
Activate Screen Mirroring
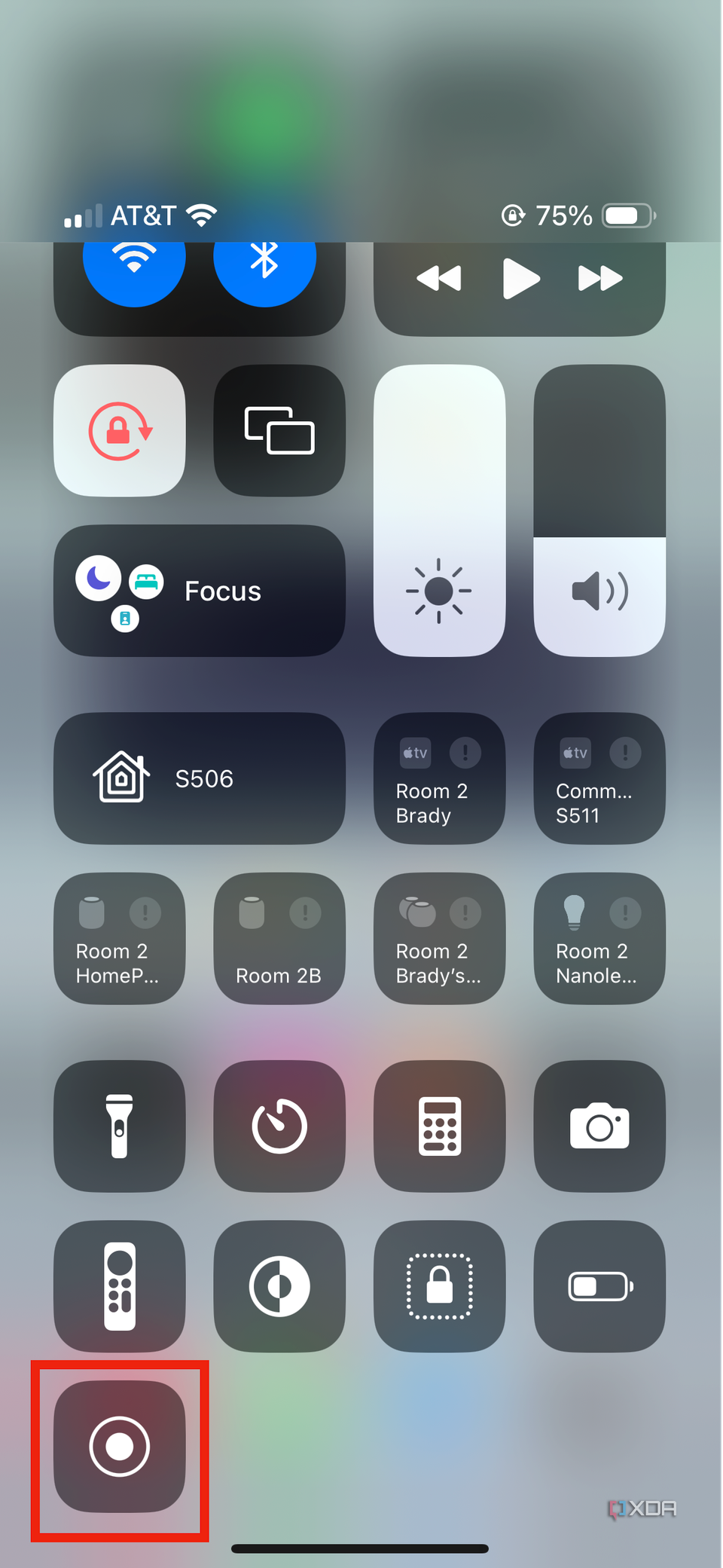[279, 430]
